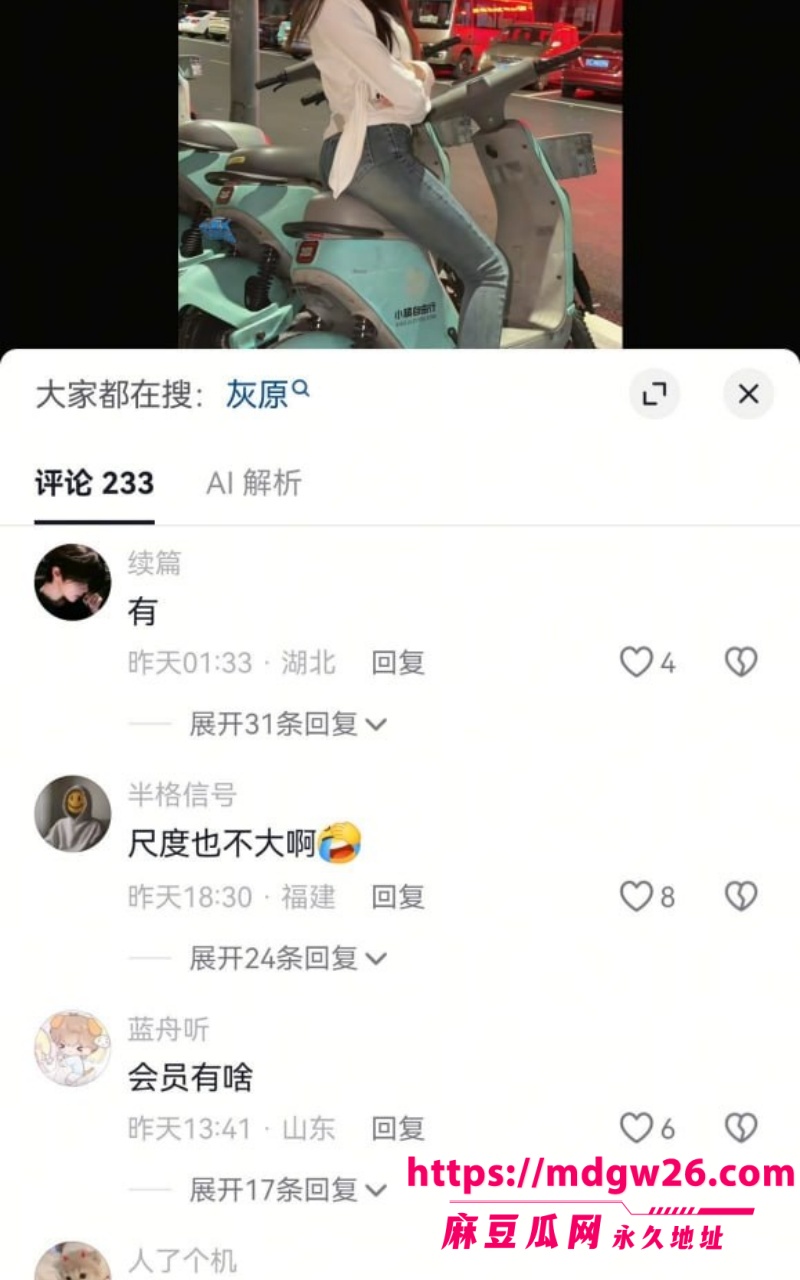The height and width of the screenshot is (1280, 800).
Task: Dislike 半格信号's comment
Action: coord(741,896)
